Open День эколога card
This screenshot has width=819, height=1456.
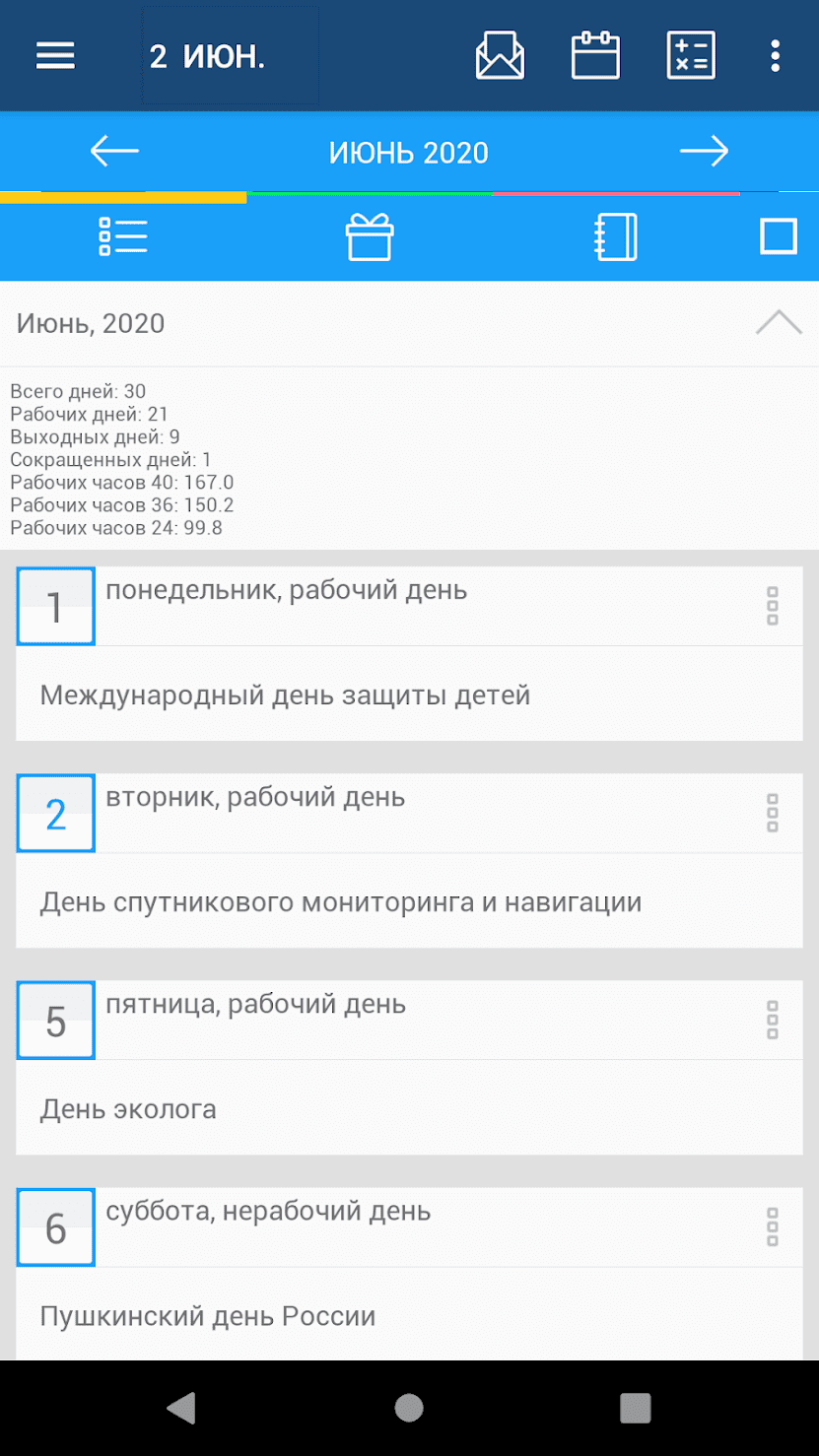(x=409, y=1109)
